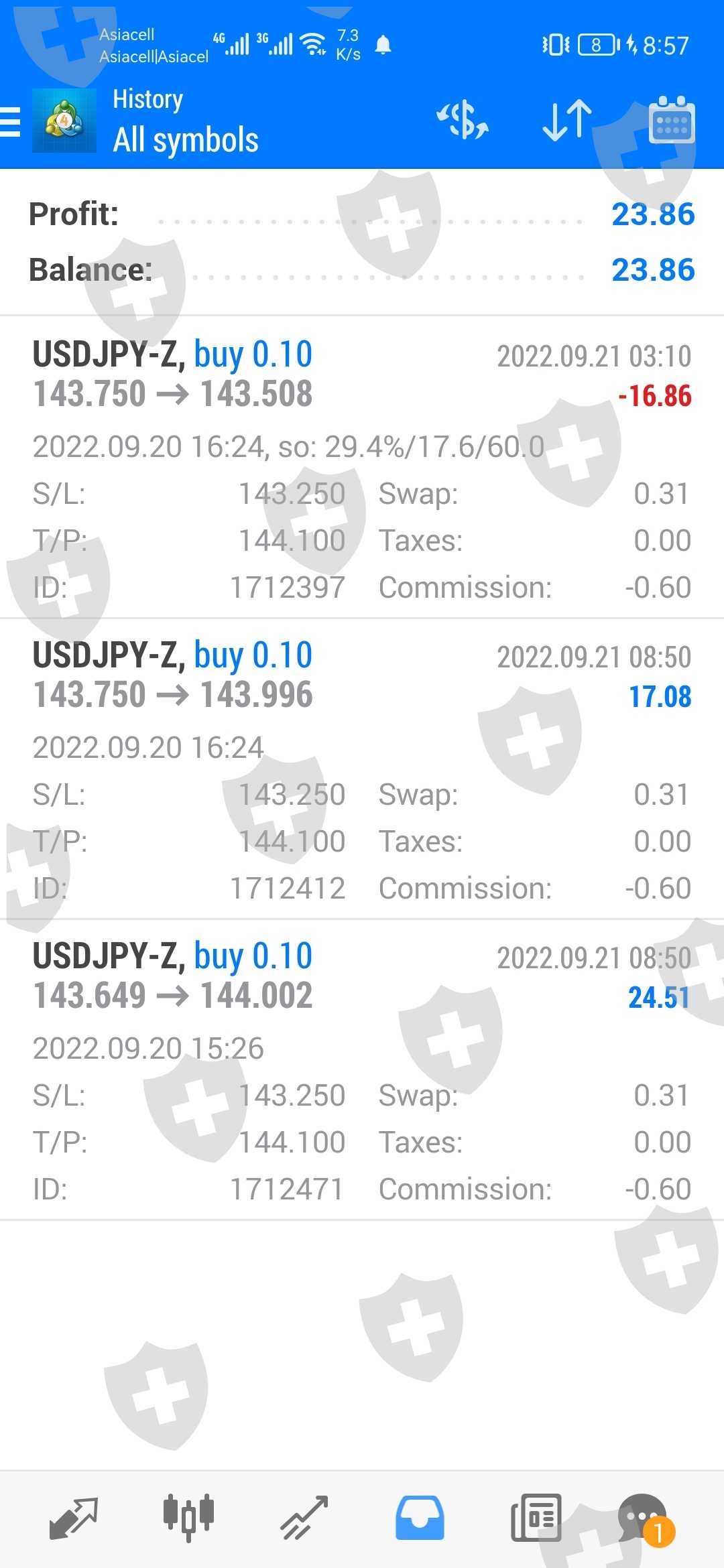Open the Messages chat tab
Viewport: 724px width, 1568px height.
tap(645, 1518)
